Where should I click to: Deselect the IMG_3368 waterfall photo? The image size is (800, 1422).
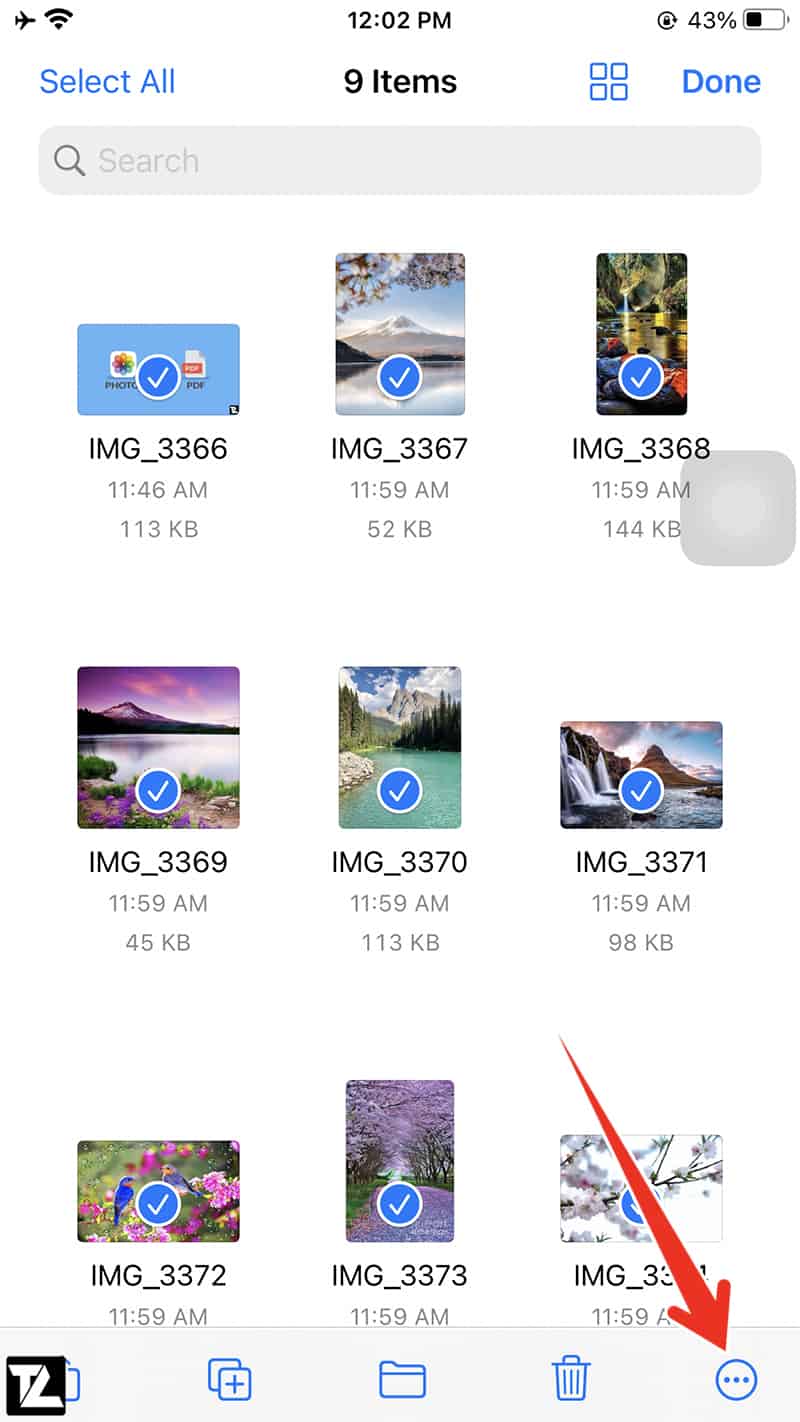coord(641,334)
